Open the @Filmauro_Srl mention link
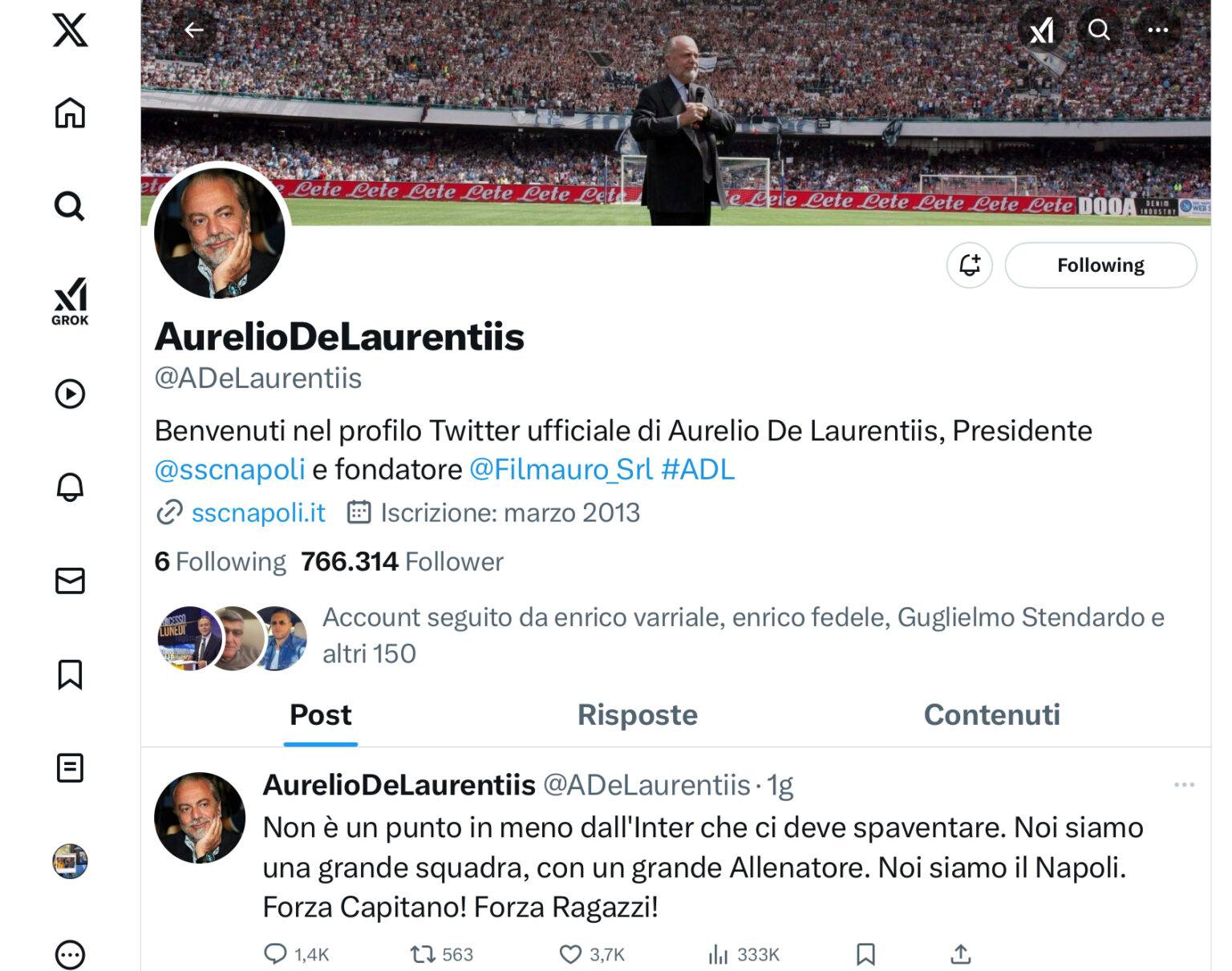 561,469
